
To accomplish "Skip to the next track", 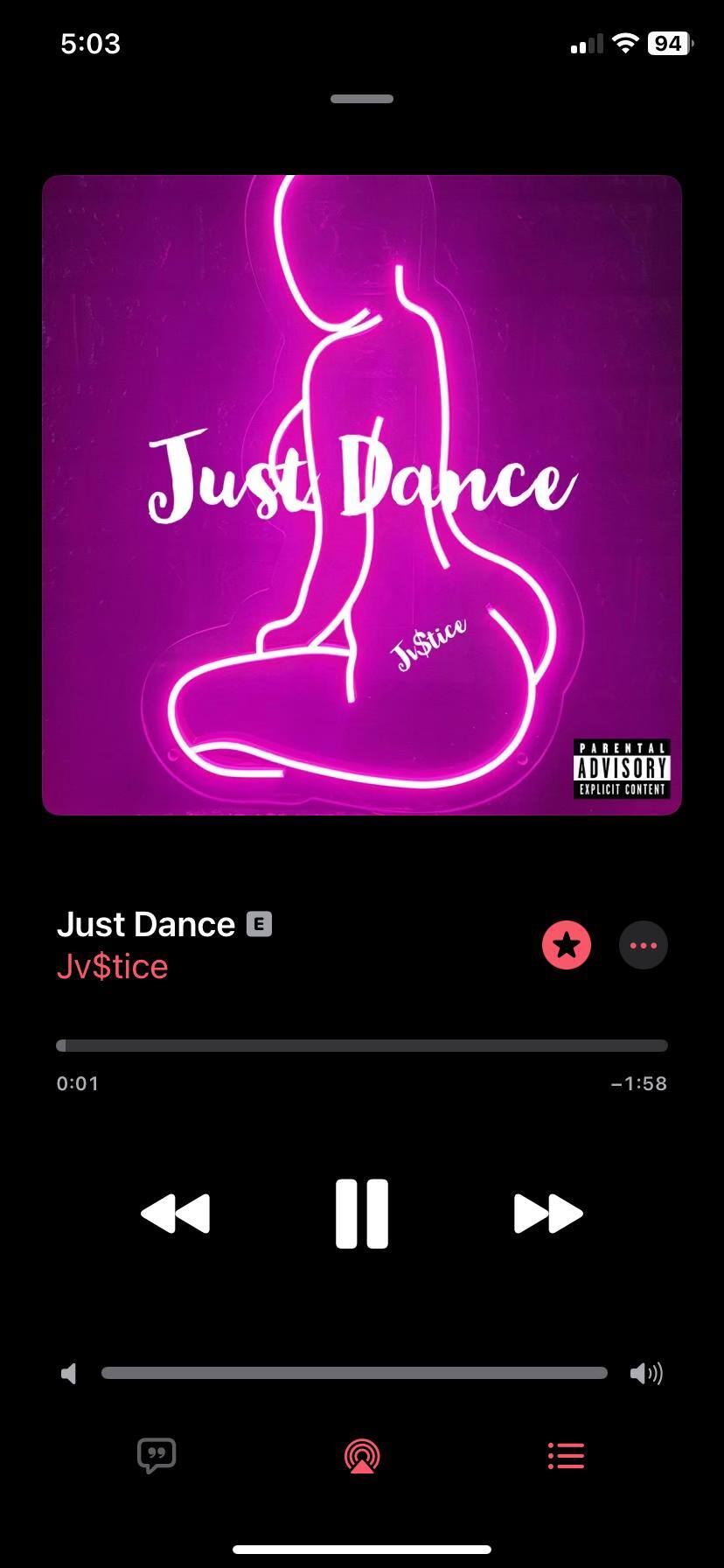I will [548, 1213].
